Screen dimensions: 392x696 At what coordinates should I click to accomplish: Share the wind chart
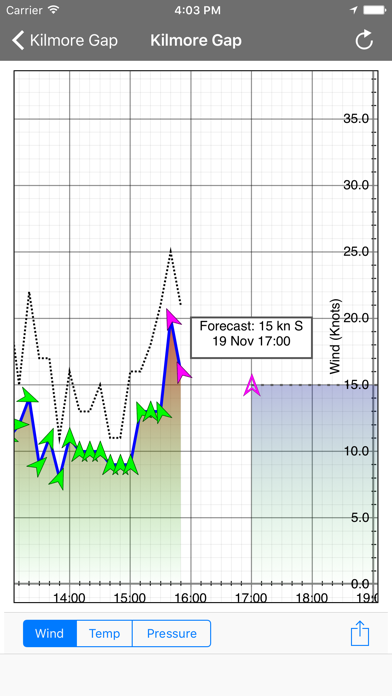pos(360,633)
